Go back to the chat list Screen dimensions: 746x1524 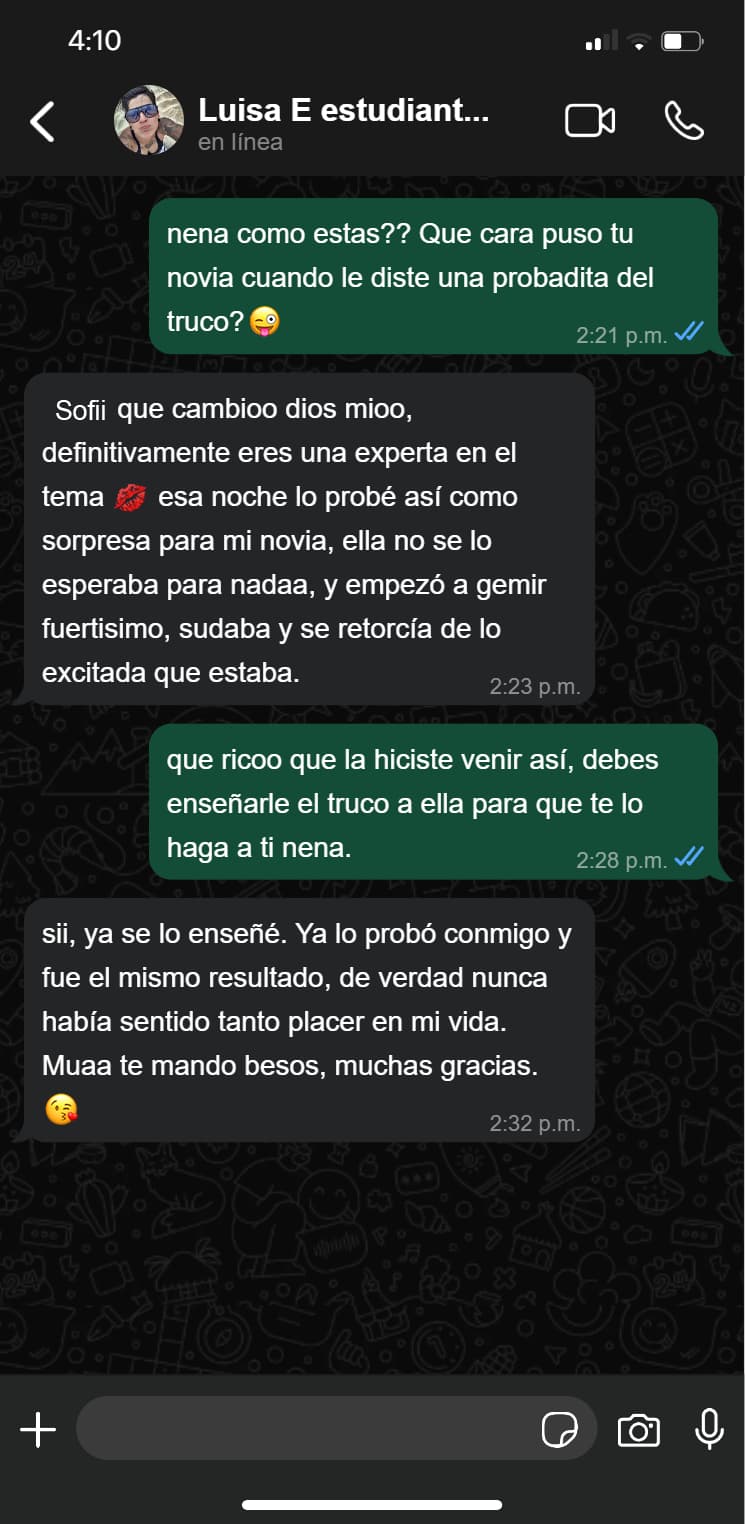click(x=42, y=121)
